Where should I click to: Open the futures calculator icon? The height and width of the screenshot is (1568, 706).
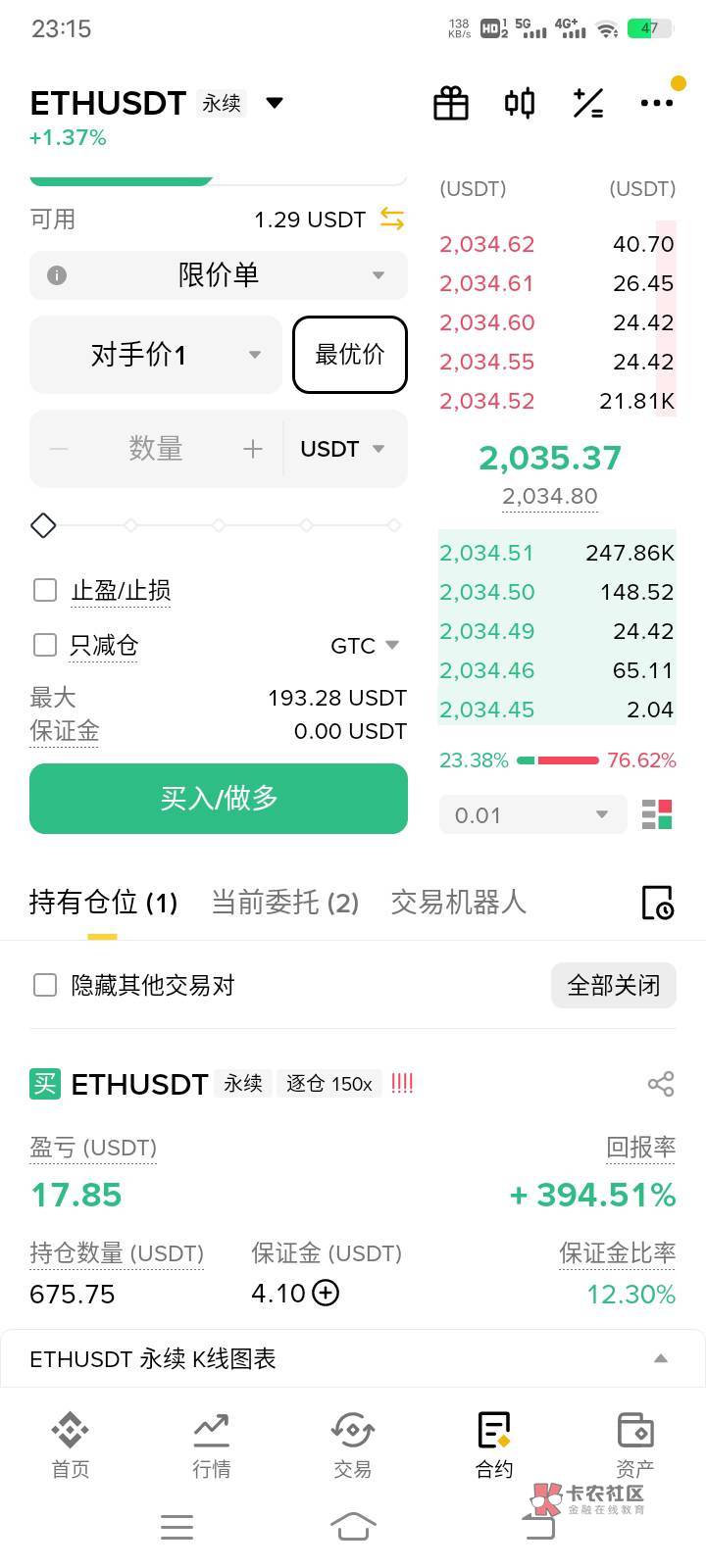(588, 103)
